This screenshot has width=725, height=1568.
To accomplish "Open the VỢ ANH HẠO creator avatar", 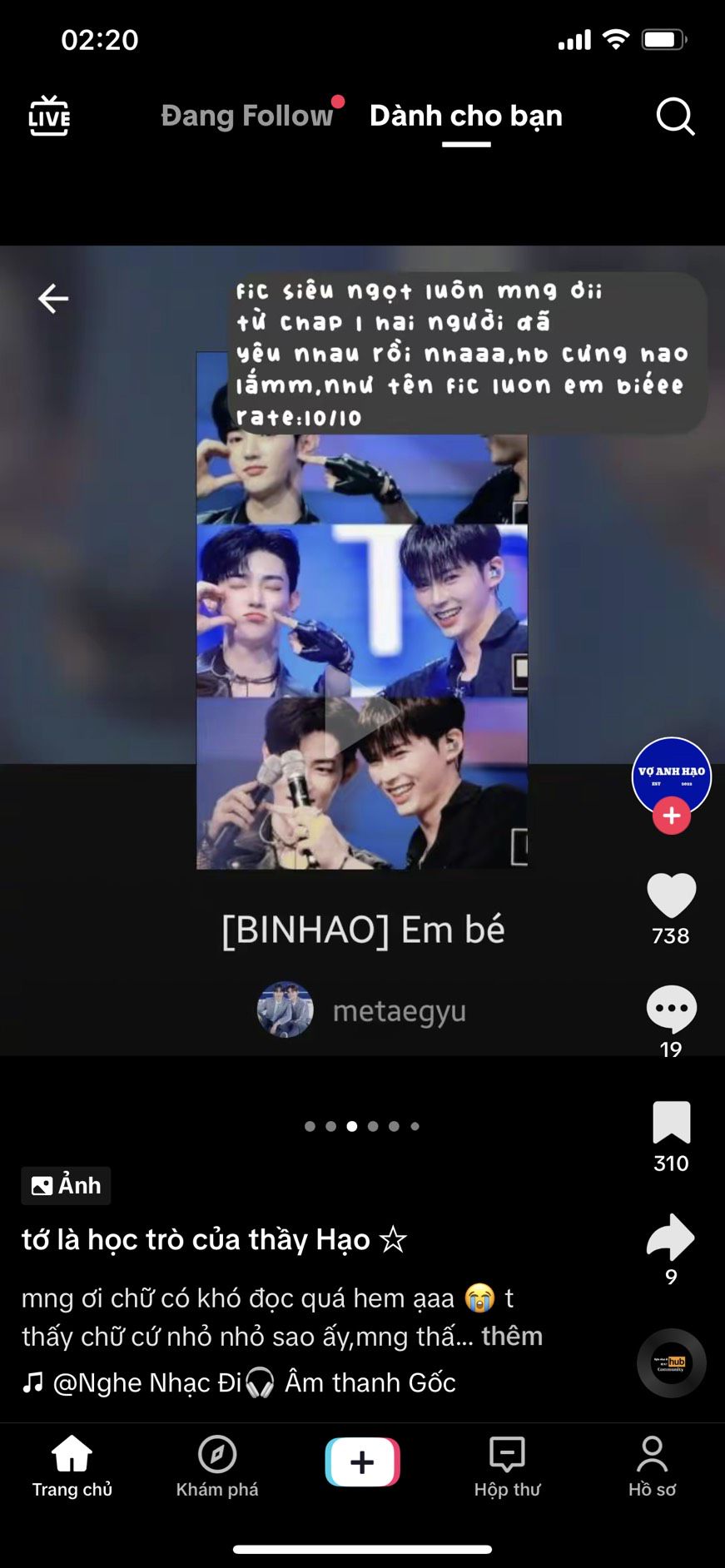I will [x=671, y=772].
